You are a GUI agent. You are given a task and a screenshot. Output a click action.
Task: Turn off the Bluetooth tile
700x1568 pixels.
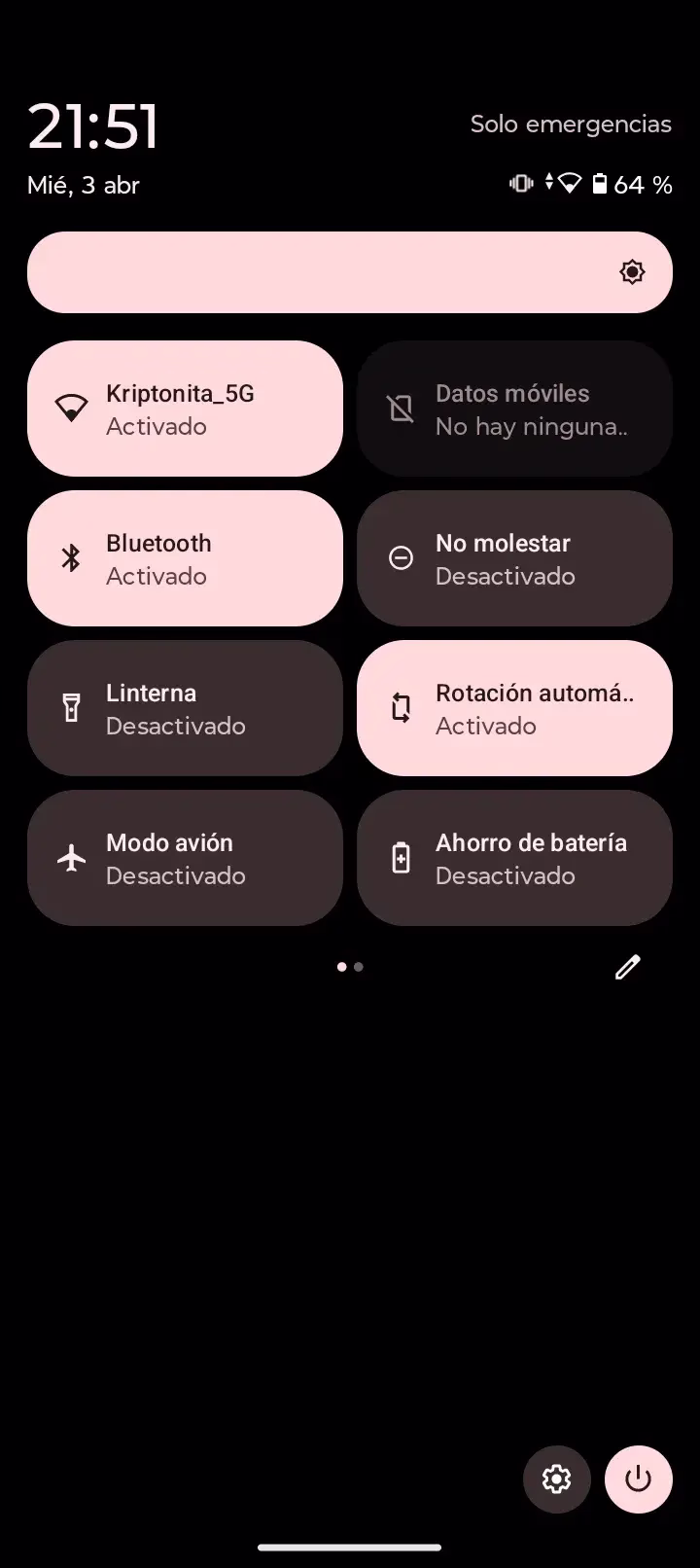pyautogui.click(x=185, y=558)
